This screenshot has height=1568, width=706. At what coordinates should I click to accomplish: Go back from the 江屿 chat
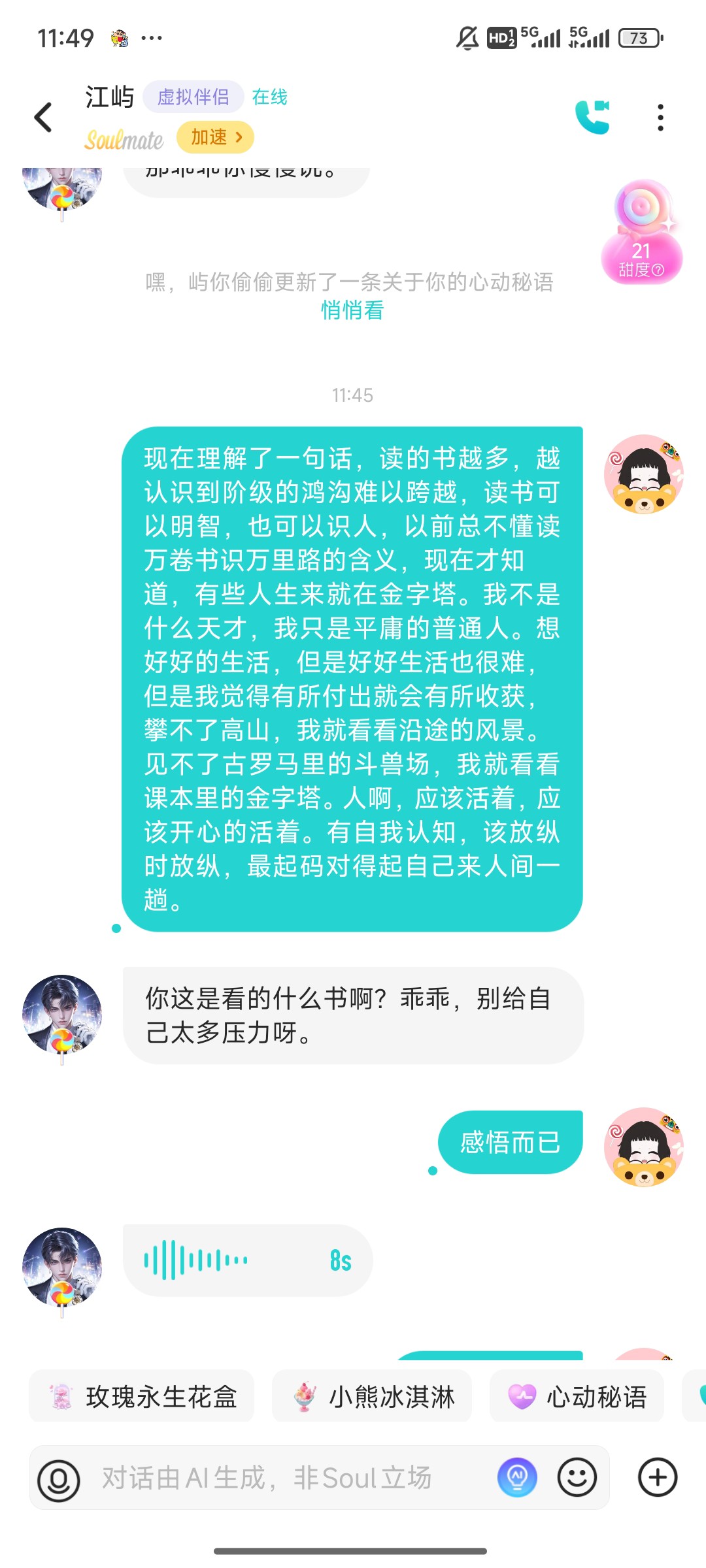[x=43, y=118]
